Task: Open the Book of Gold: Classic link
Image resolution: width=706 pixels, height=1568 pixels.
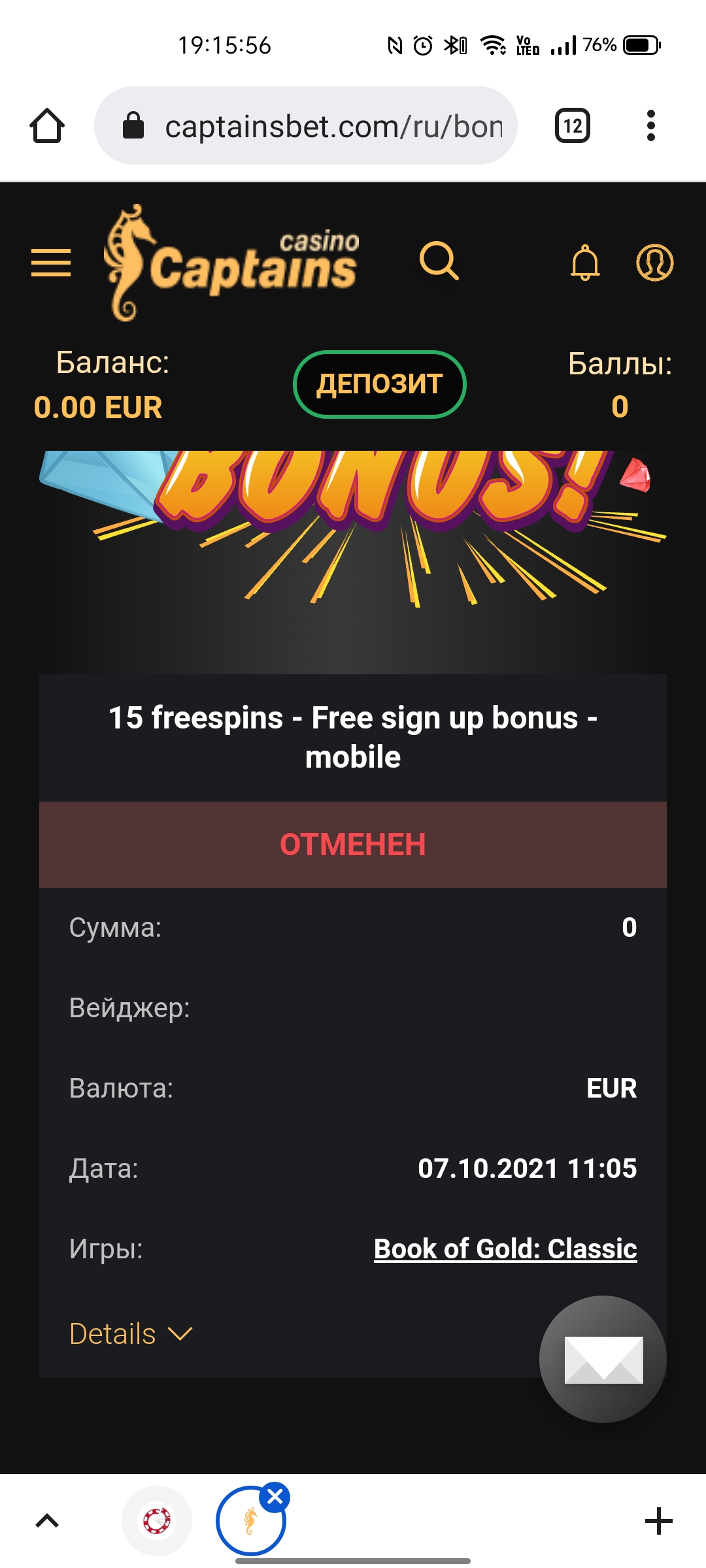Action: [x=505, y=1249]
